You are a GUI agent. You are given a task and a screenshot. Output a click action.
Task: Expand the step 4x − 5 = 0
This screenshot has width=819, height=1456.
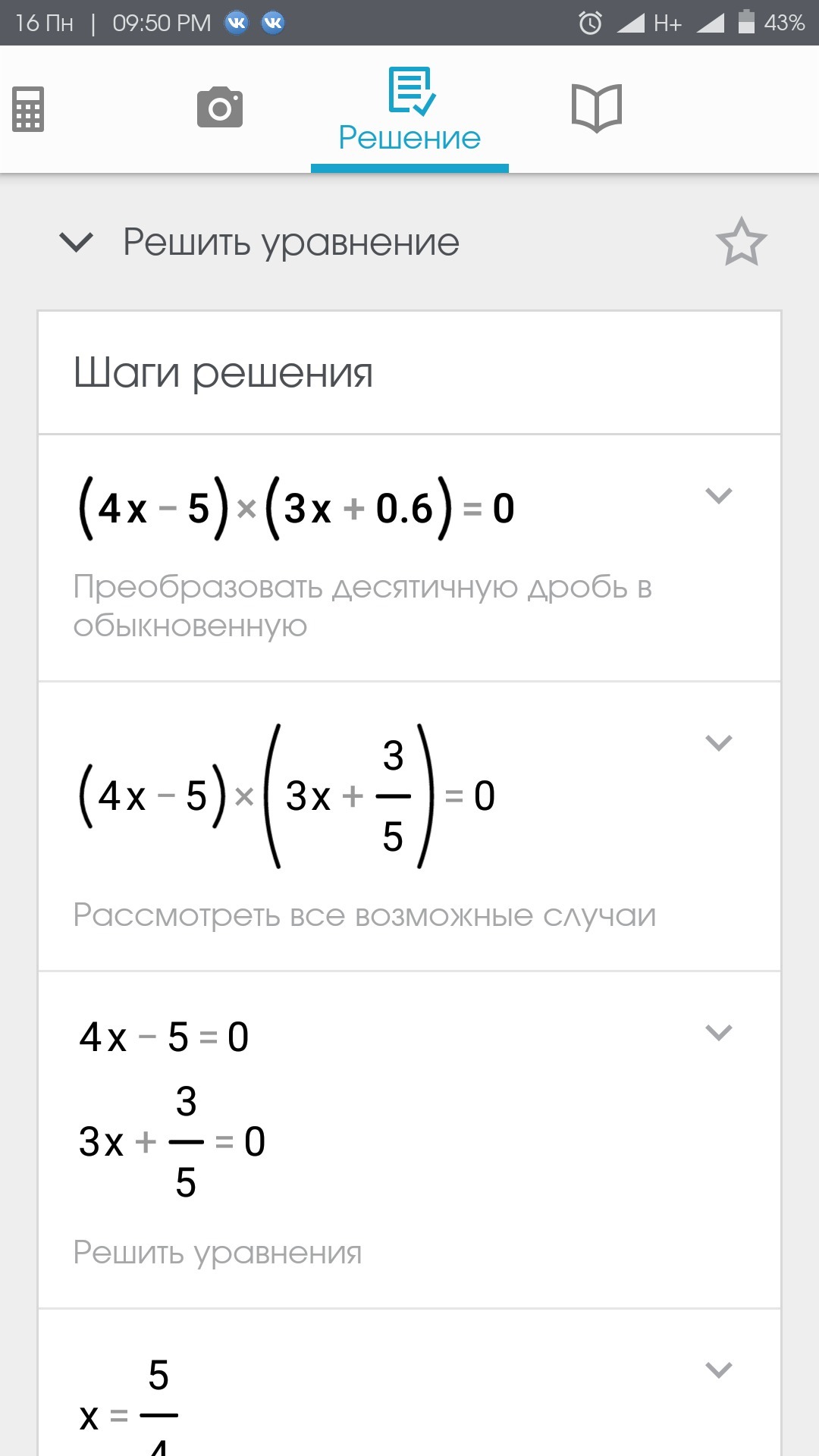718,1032
